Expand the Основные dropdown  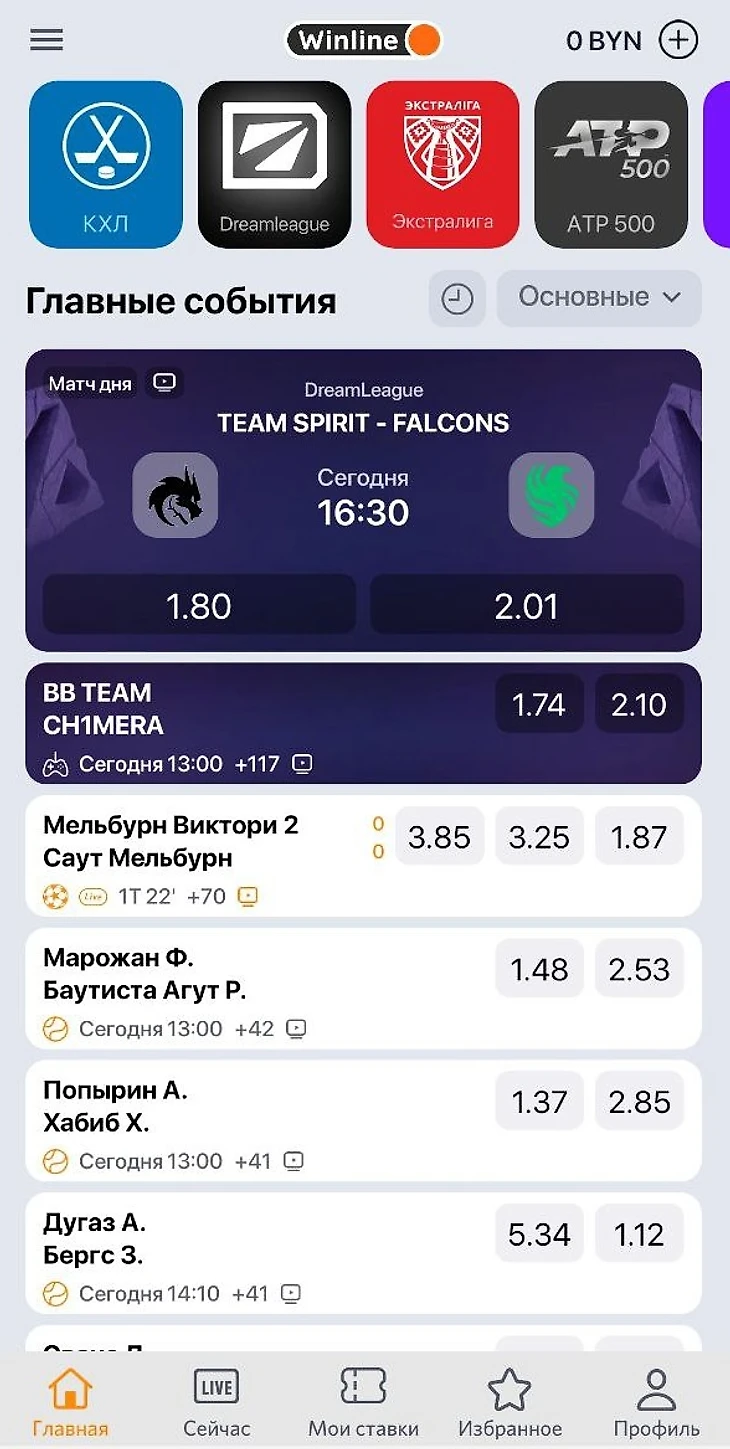599,298
